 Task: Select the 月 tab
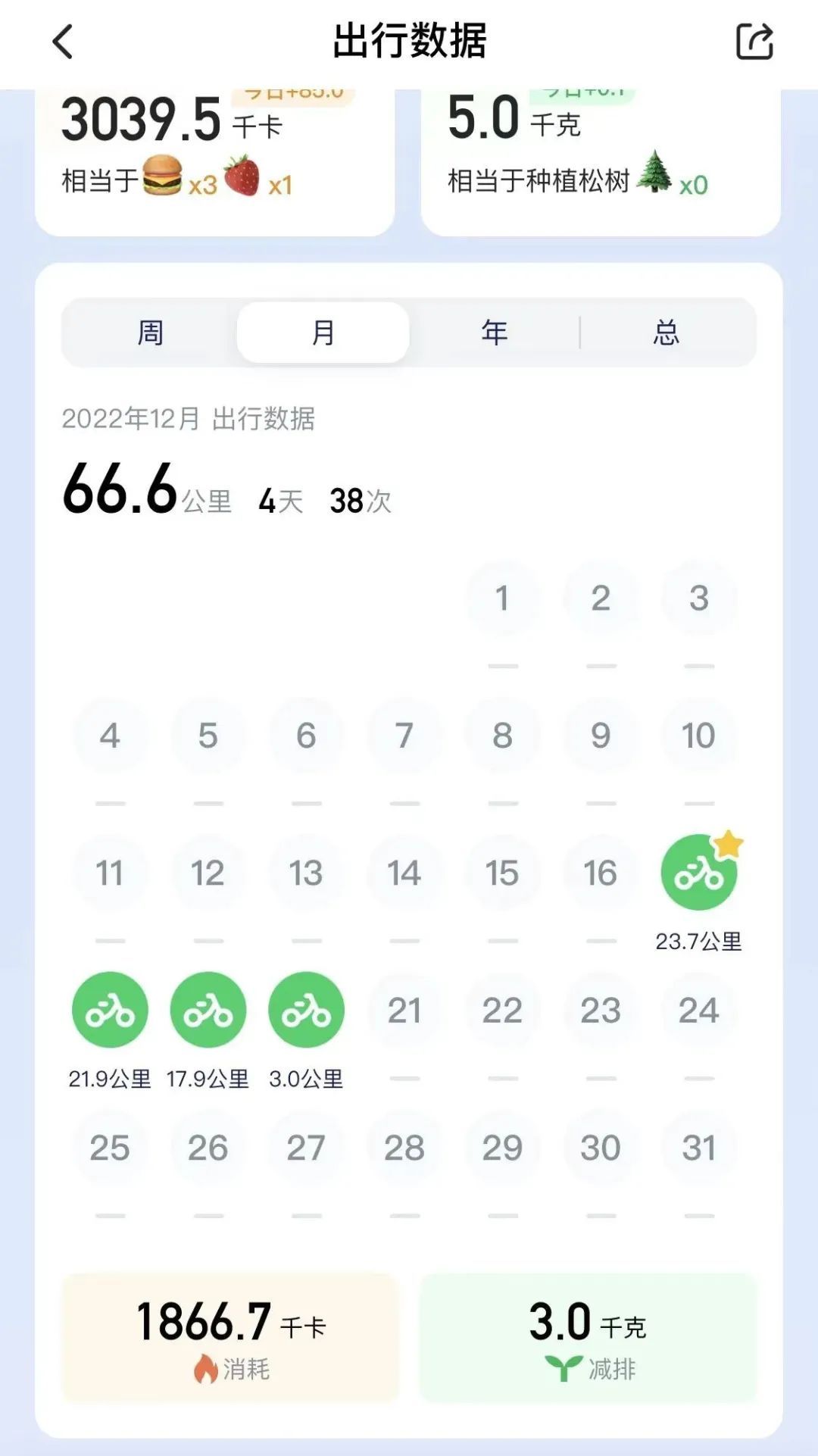[x=323, y=333]
